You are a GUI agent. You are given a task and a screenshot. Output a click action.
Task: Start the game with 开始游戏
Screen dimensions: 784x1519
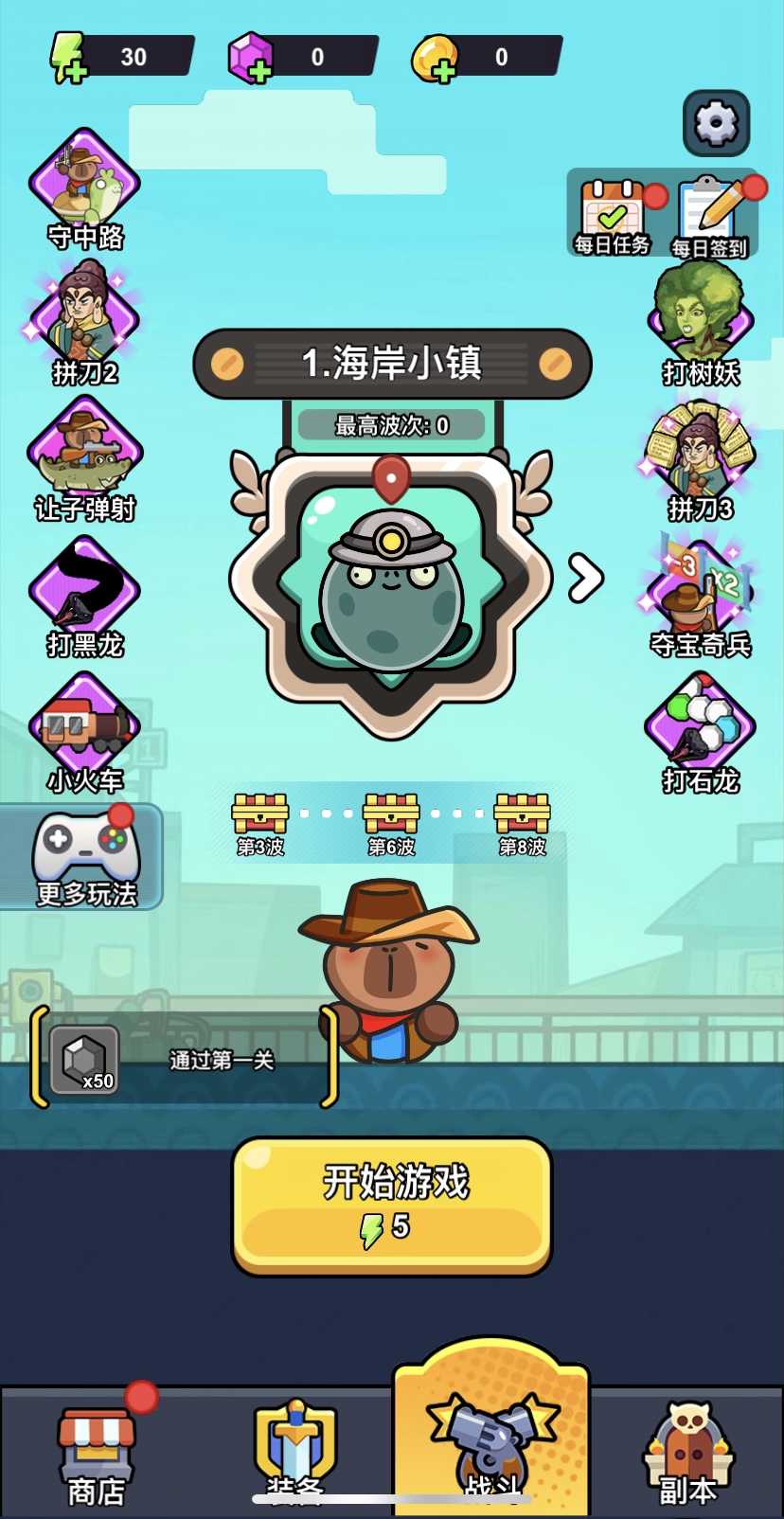(392, 1205)
